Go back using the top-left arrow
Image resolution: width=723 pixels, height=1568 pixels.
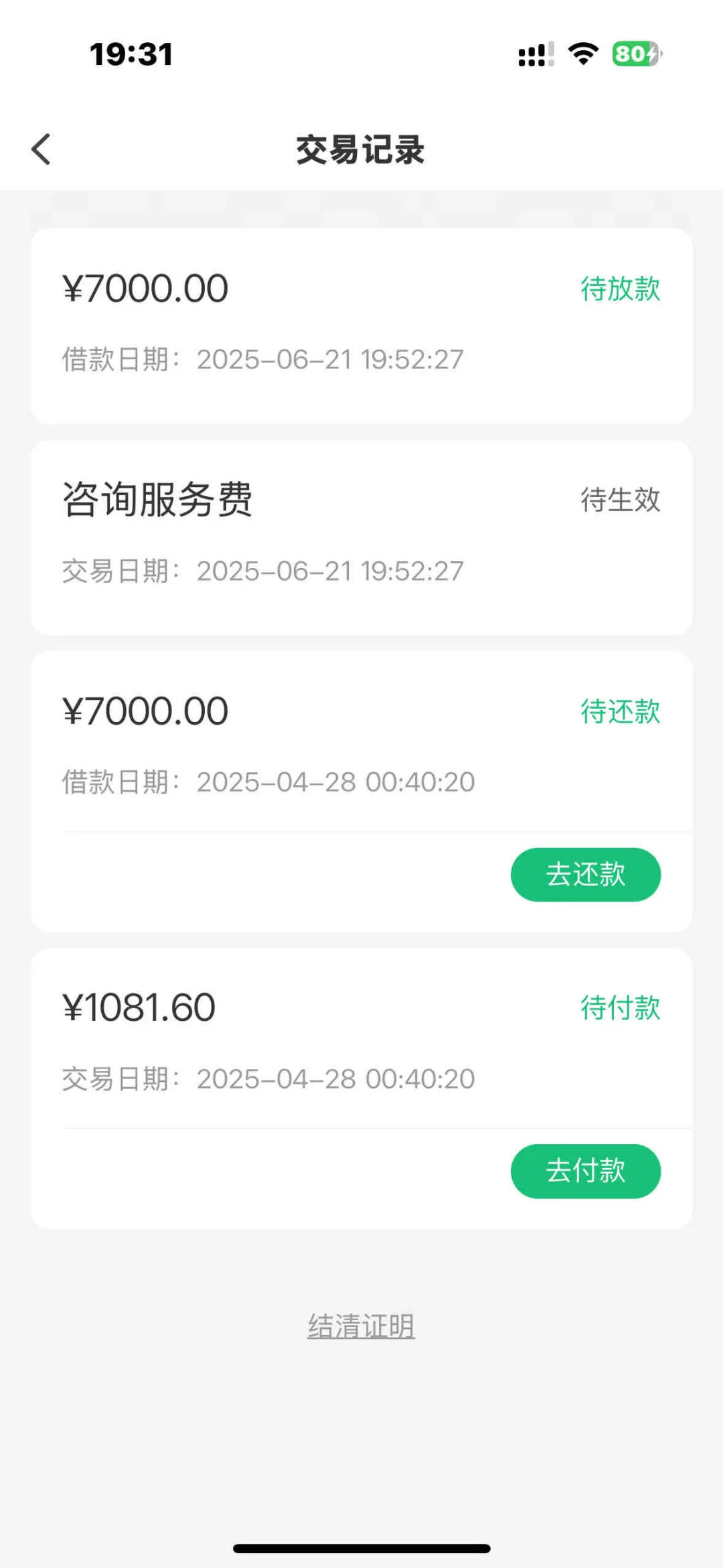(42, 149)
